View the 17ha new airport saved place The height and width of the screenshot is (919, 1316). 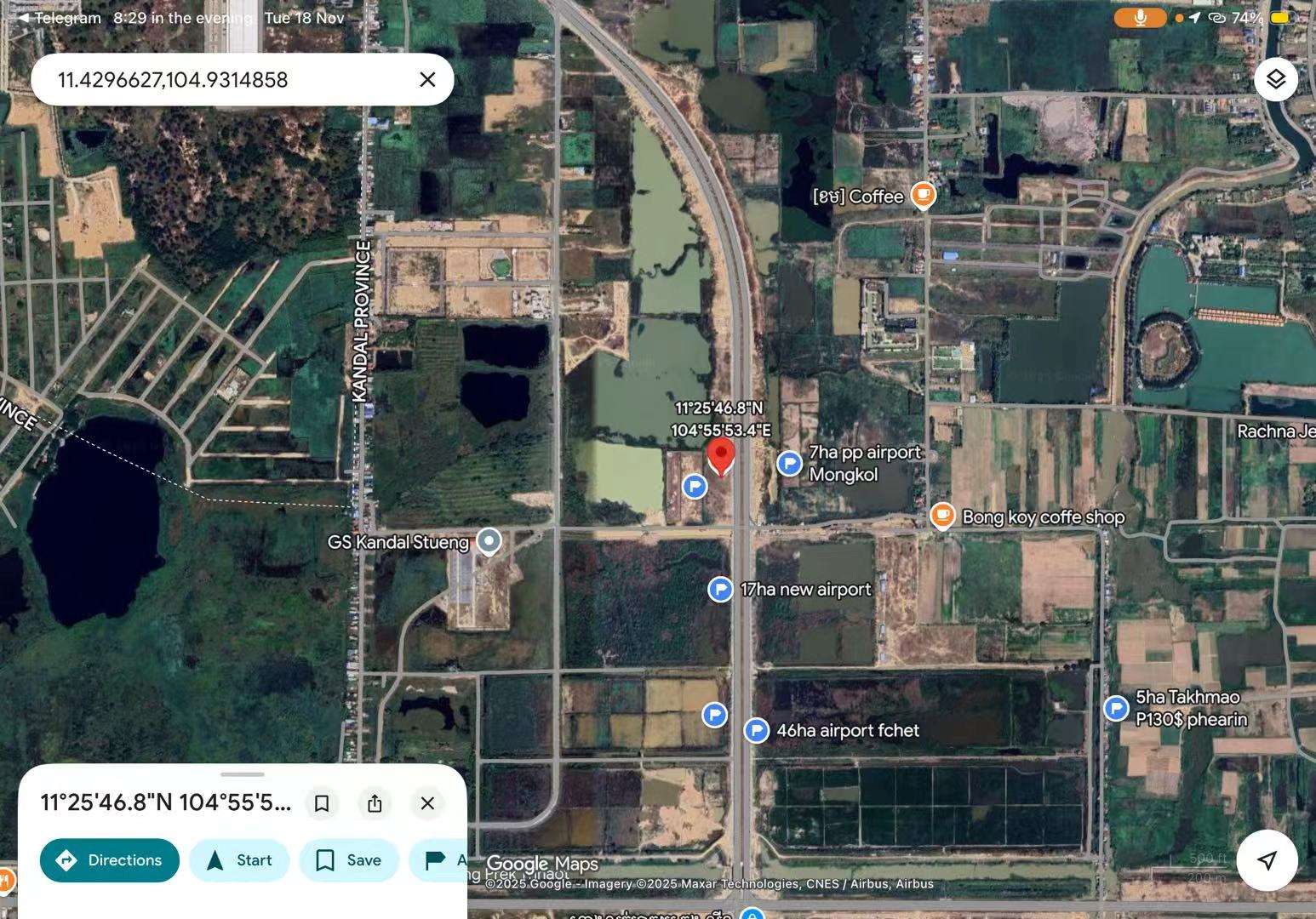tap(720, 589)
